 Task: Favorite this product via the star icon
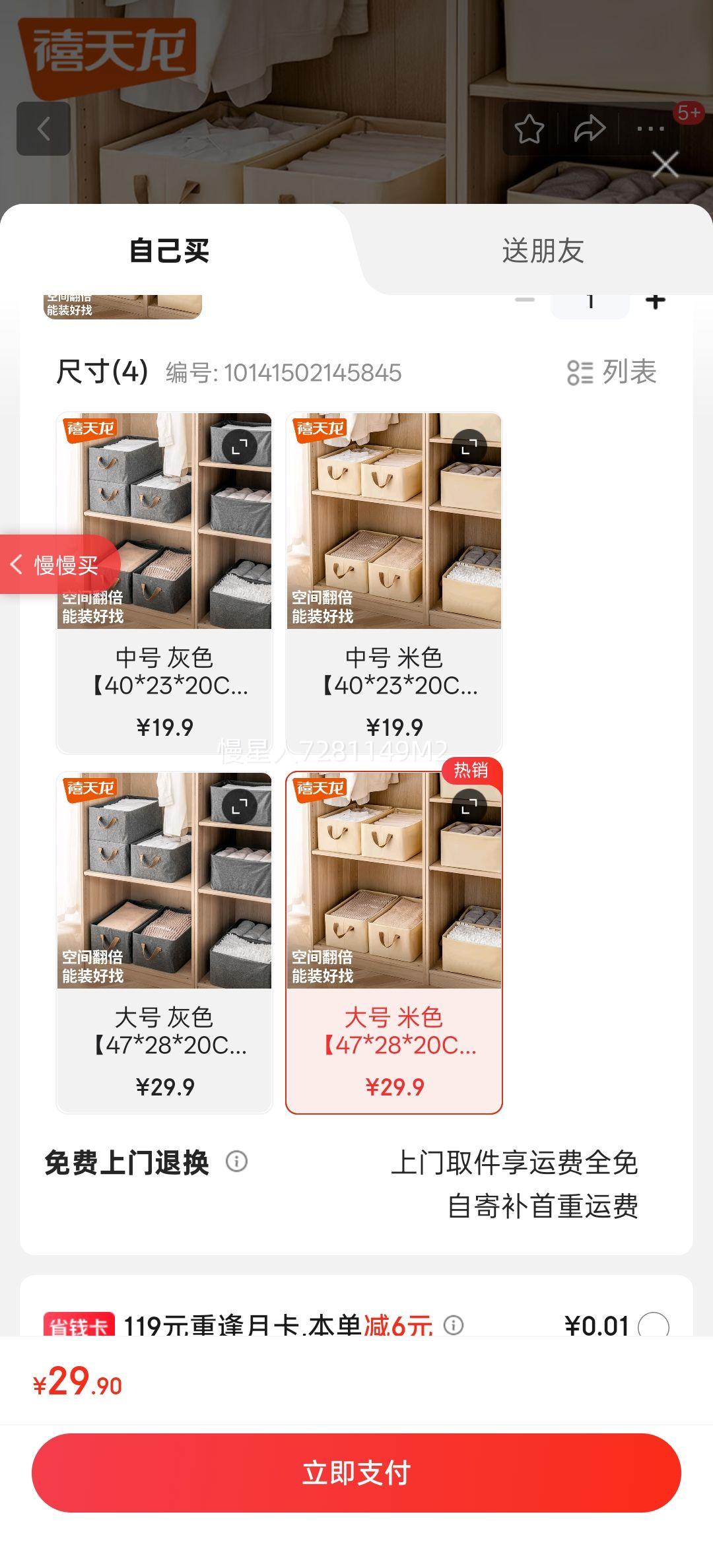click(x=529, y=130)
